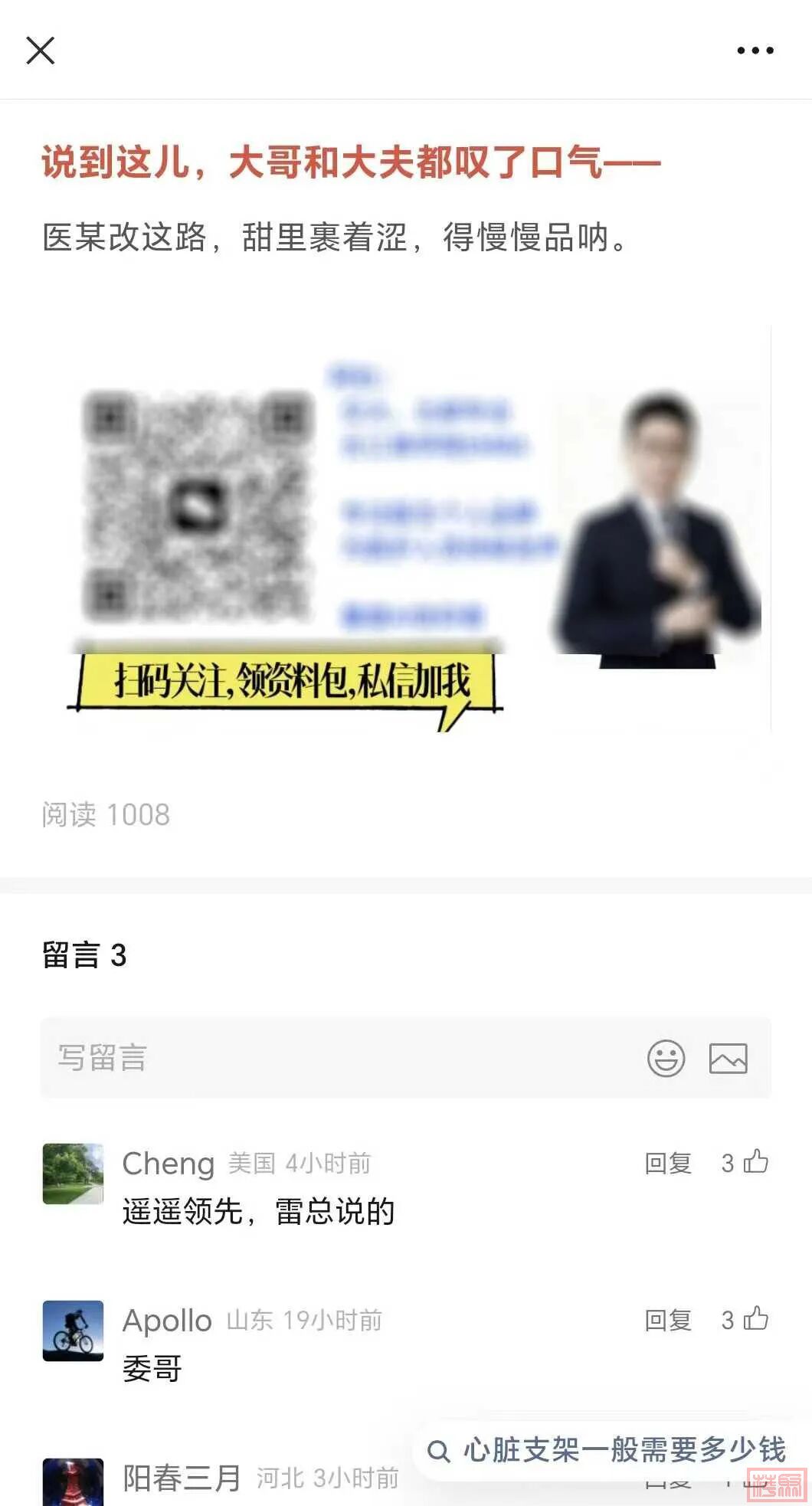Image resolution: width=812 pixels, height=1506 pixels.
Task: Open Apollo's profile avatar
Action: (x=73, y=1331)
